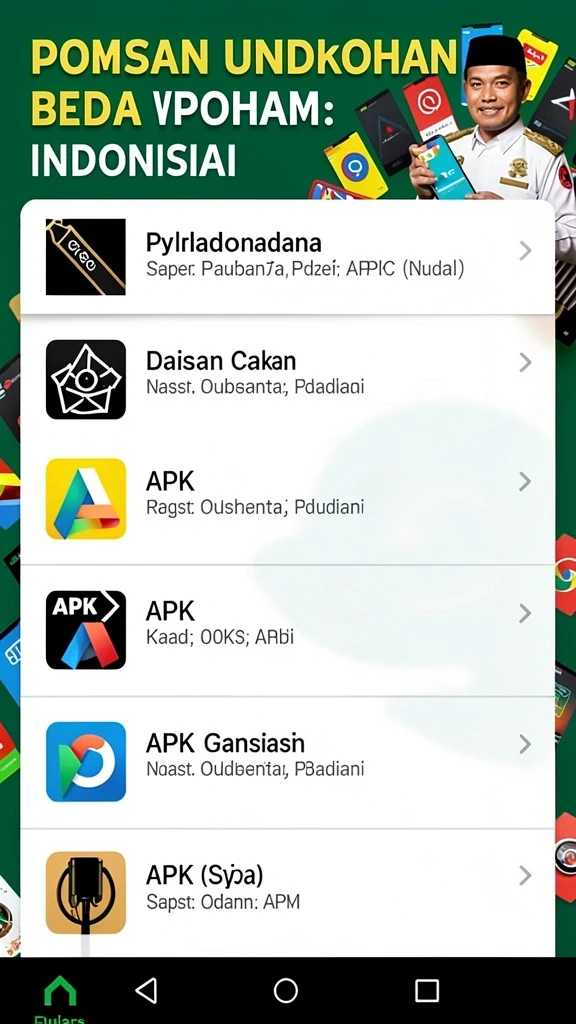Tap the system home circle button
The width and height of the screenshot is (576, 1024).
pos(285,991)
